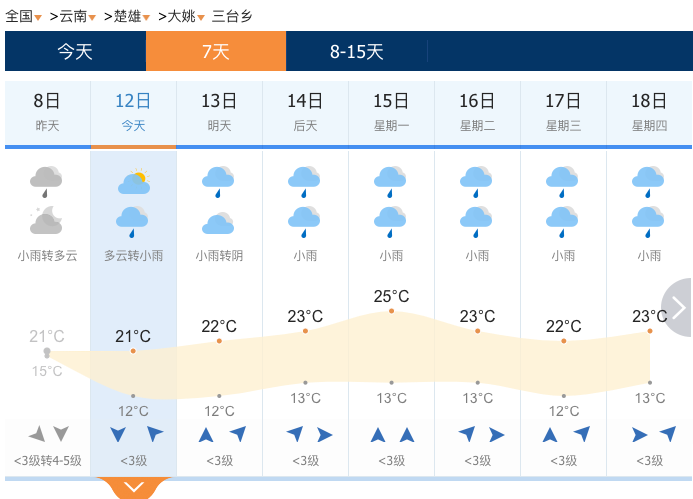Choose the 16日 星期二 forecast column
This screenshot has width=693, height=499.
(x=477, y=113)
